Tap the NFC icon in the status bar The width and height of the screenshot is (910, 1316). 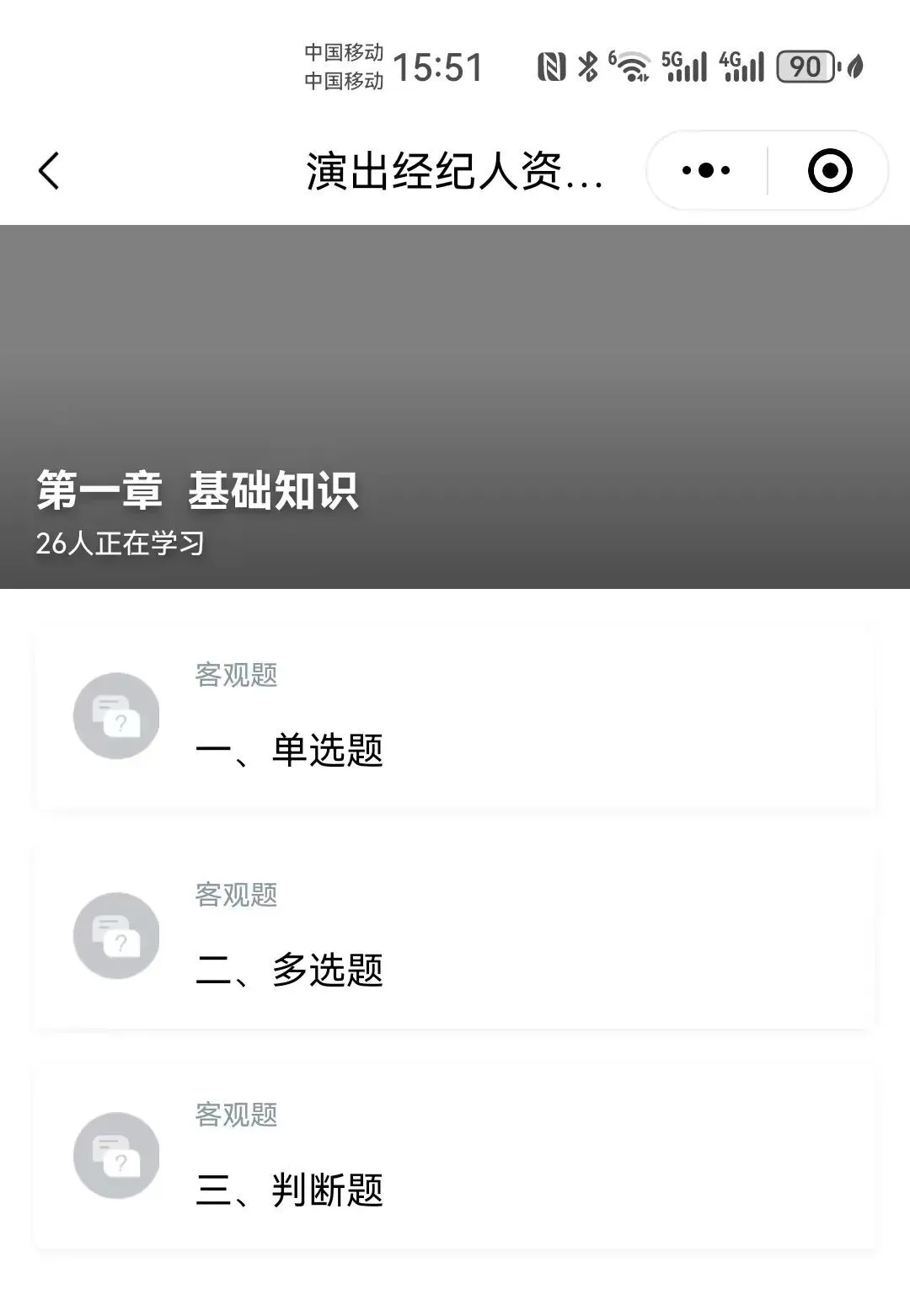pos(549,66)
